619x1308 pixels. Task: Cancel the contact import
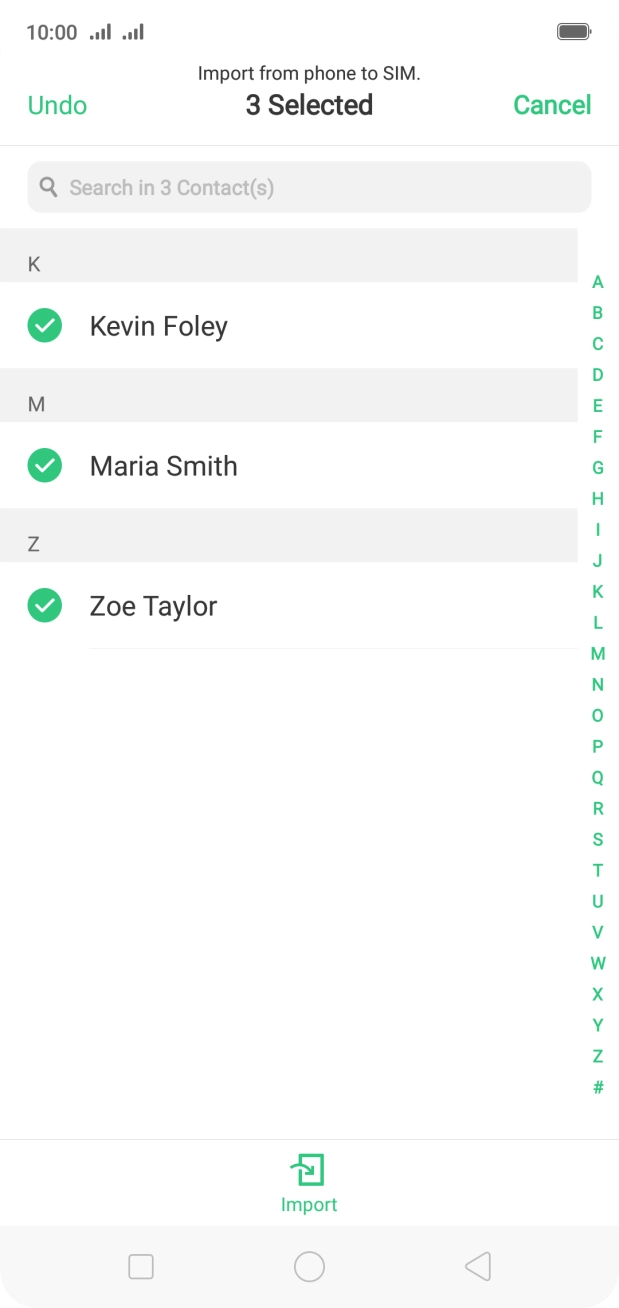coord(552,105)
